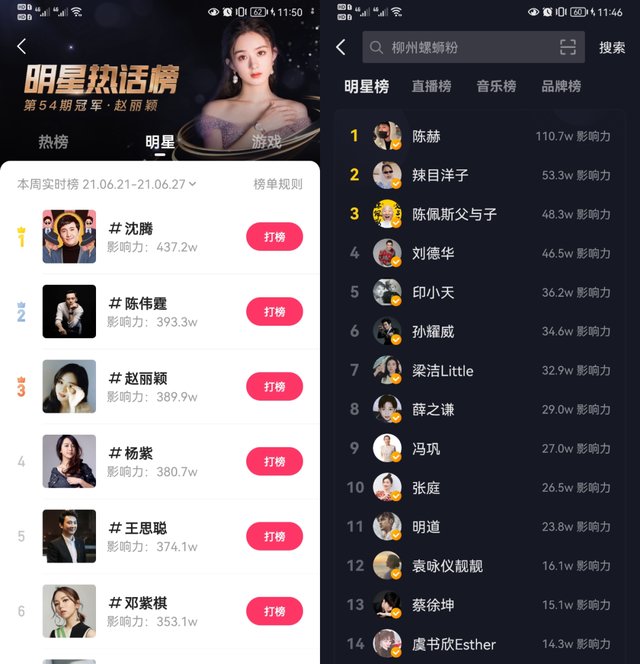
Task: Tap 打榜 for 沈腾
Action: pyautogui.click(x=274, y=237)
